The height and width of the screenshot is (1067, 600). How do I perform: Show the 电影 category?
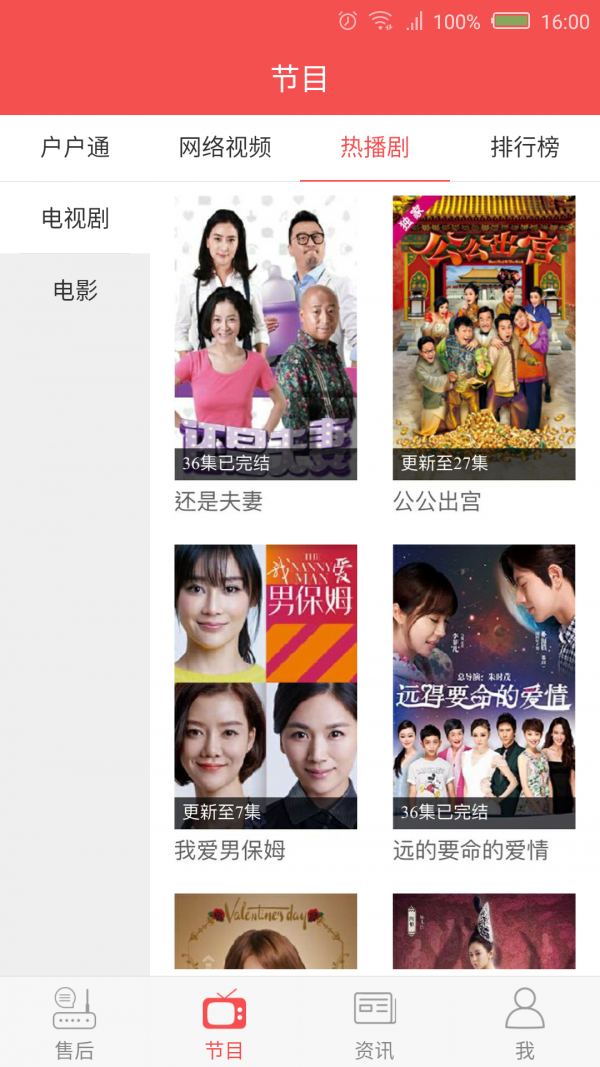tap(75, 291)
